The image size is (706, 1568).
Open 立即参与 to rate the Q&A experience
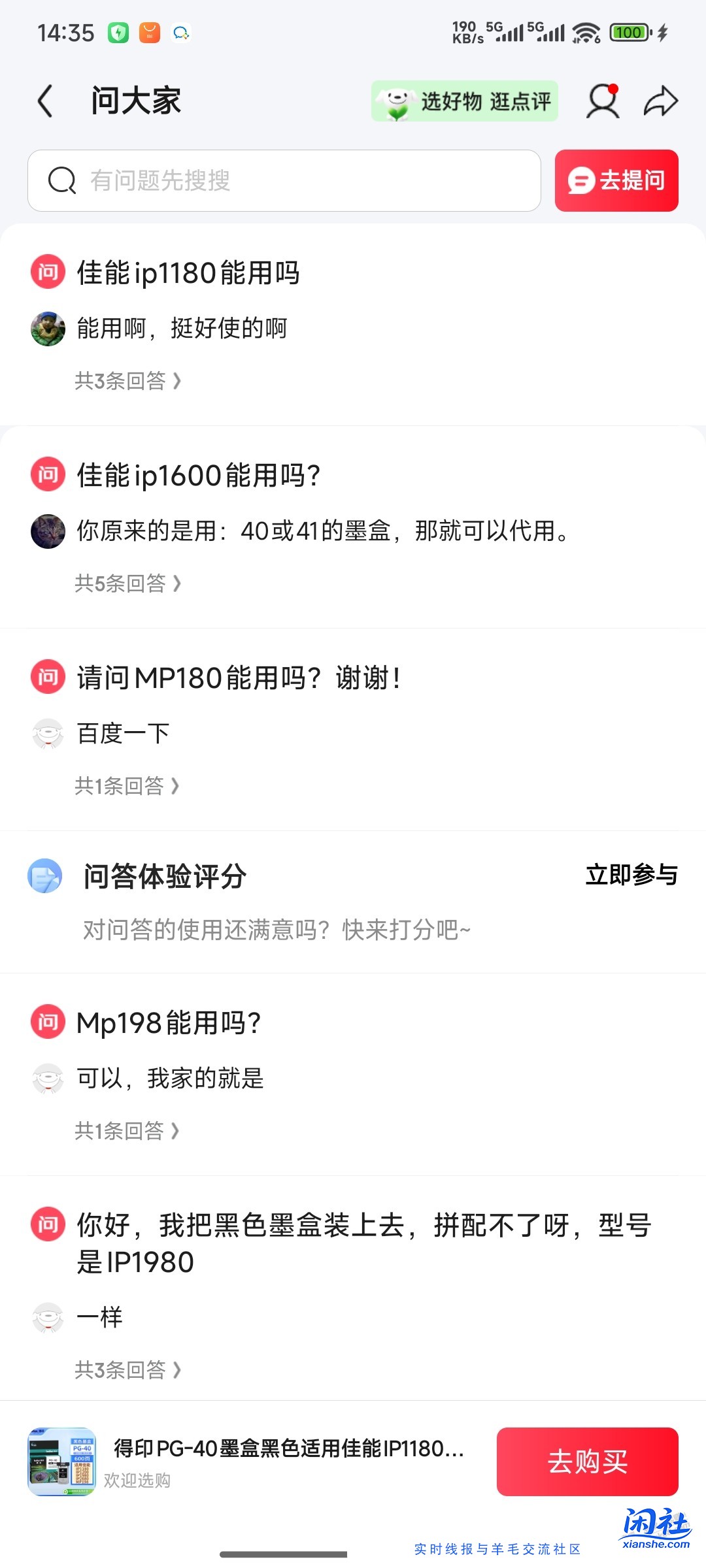[x=632, y=876]
